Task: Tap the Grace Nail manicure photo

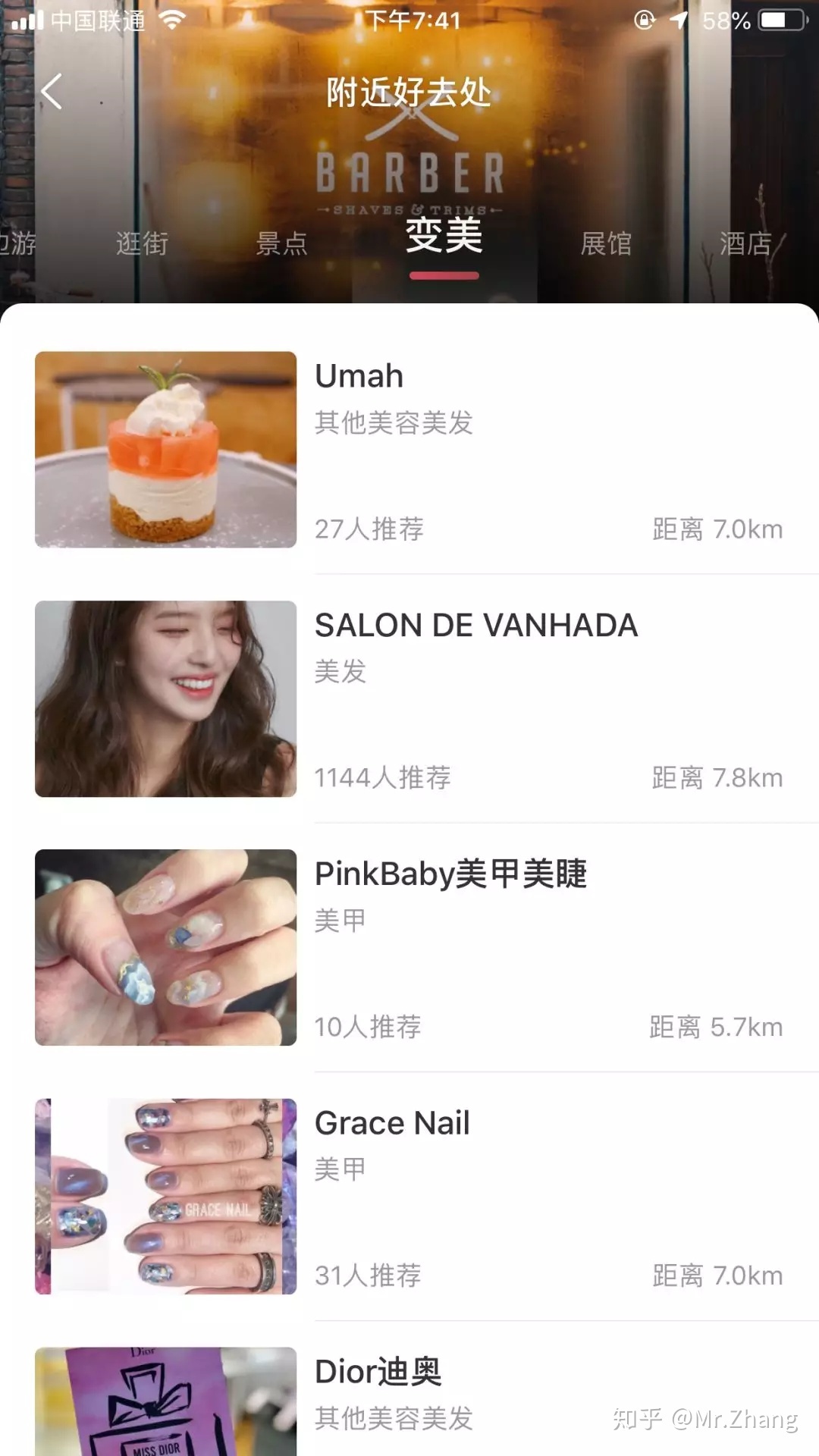Action: click(165, 1197)
